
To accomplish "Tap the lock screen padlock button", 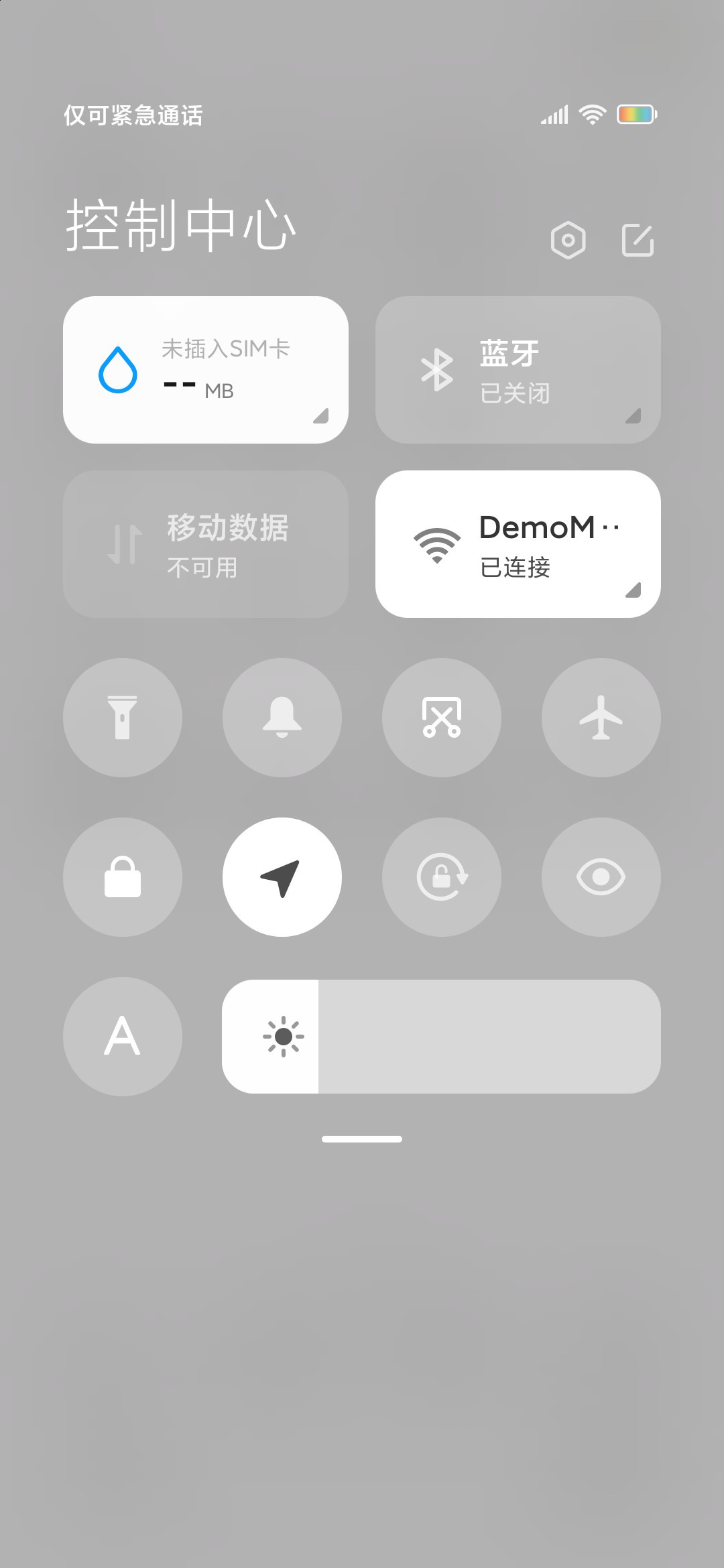I will pos(123,877).
